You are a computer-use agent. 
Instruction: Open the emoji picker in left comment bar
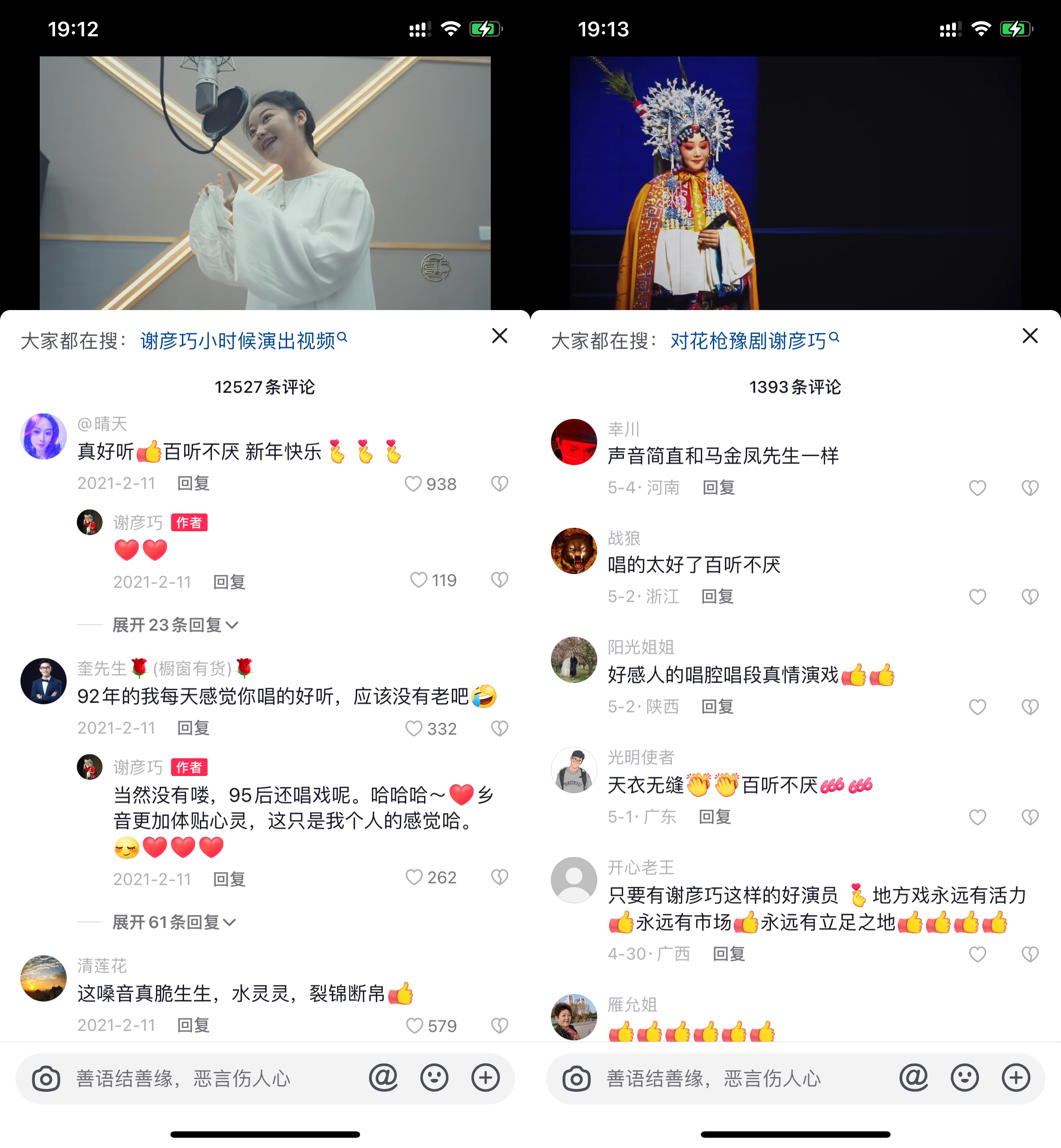(x=435, y=1078)
